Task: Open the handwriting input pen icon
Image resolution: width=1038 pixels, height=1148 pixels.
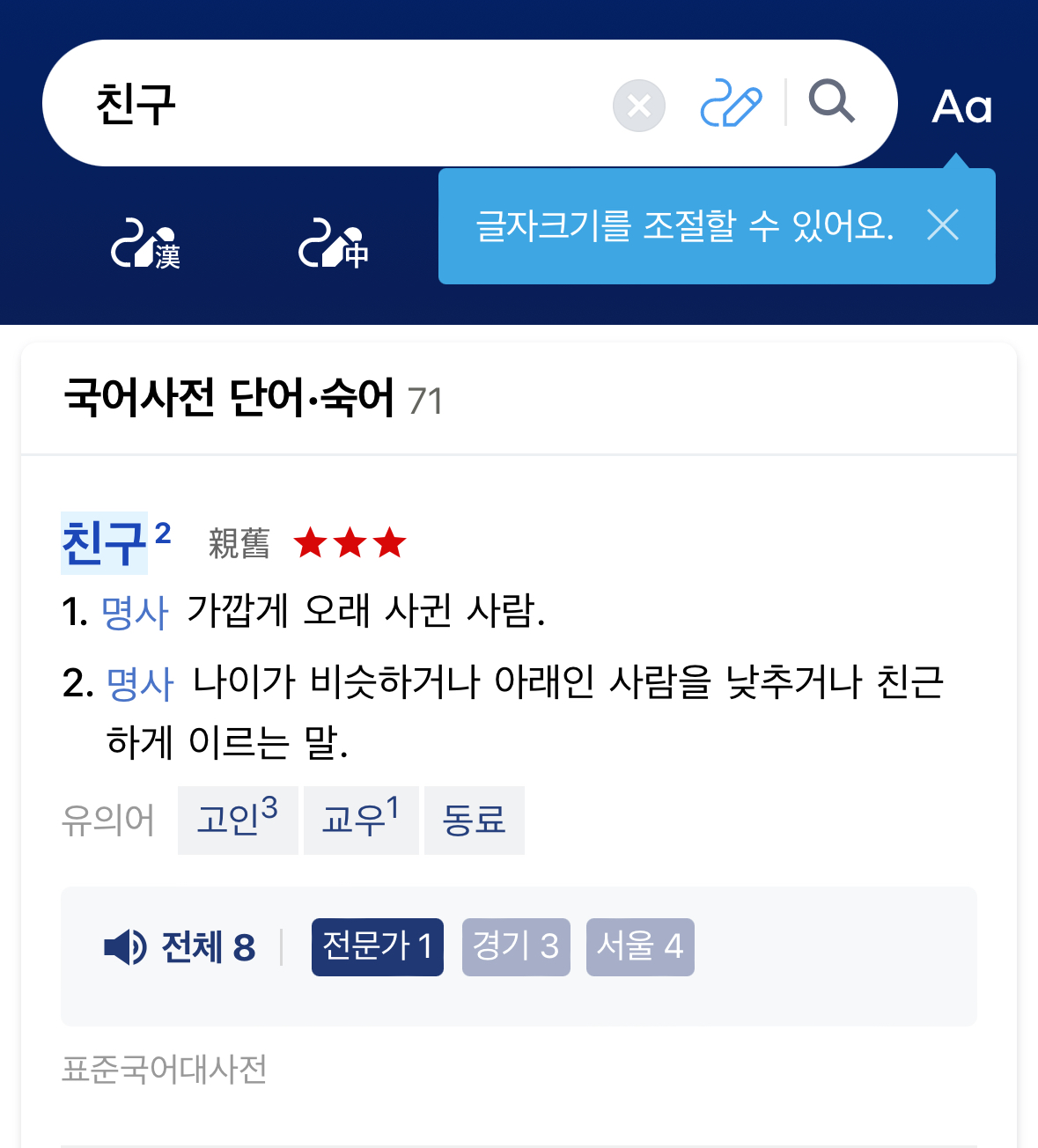Action: (732, 104)
